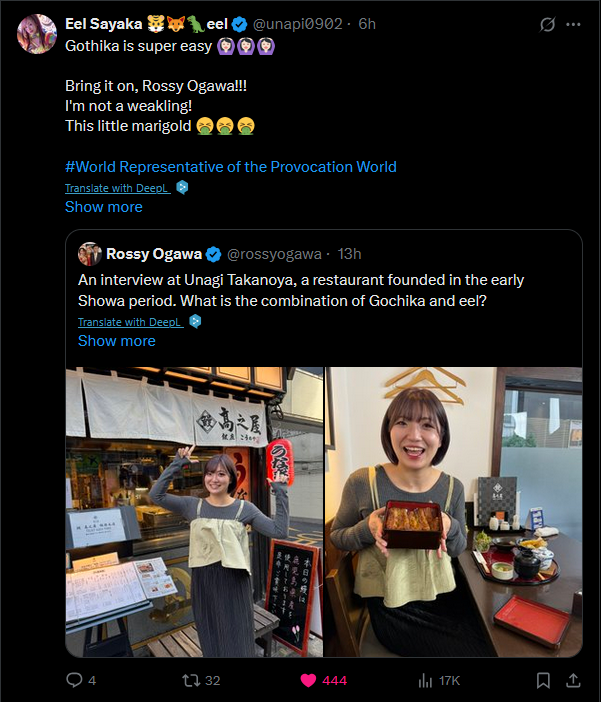Expand Rossy Ogawa's quoted text with Show more
The image size is (601, 702).
(116, 341)
